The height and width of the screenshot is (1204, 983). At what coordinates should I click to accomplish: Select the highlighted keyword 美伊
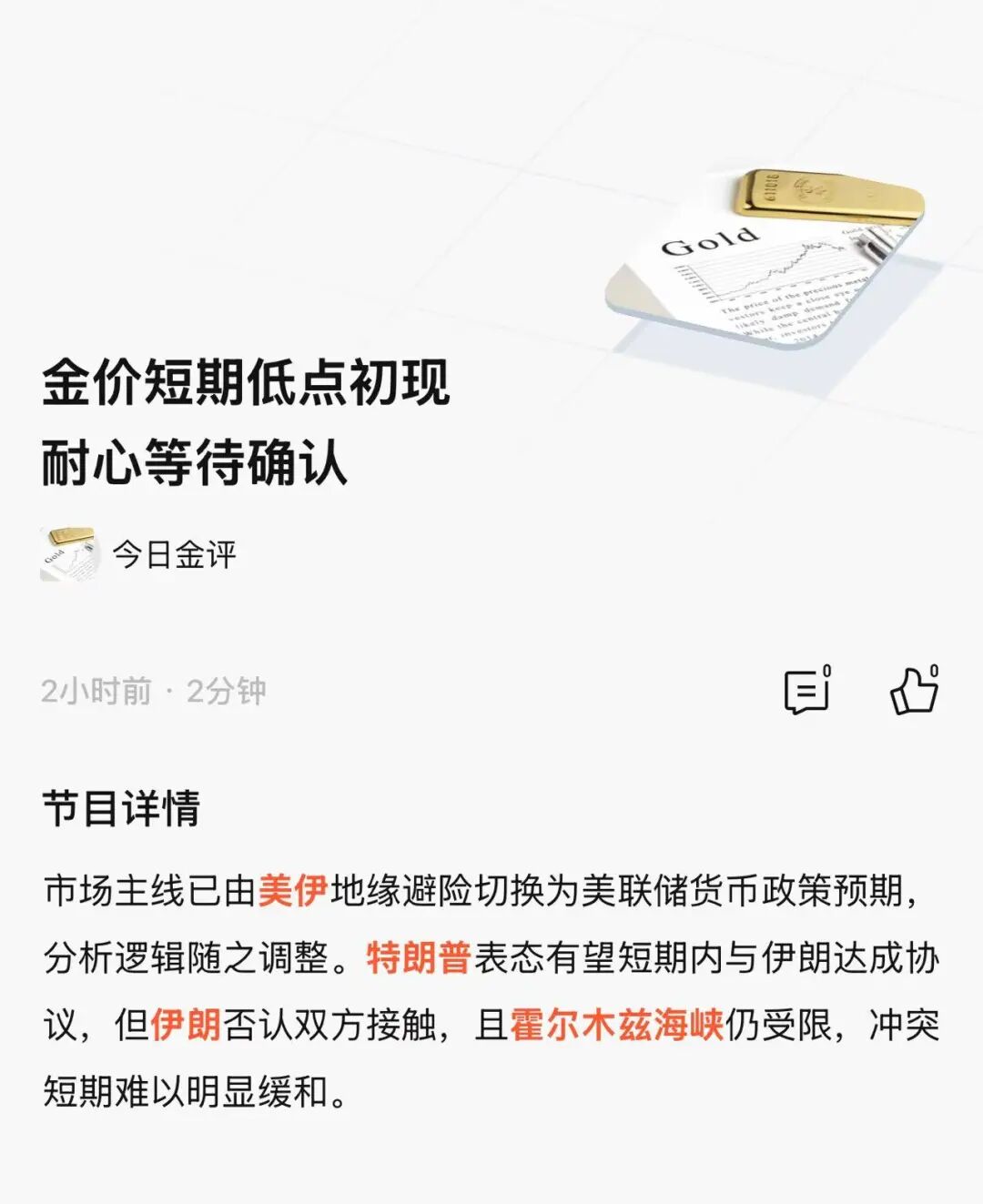[x=292, y=890]
